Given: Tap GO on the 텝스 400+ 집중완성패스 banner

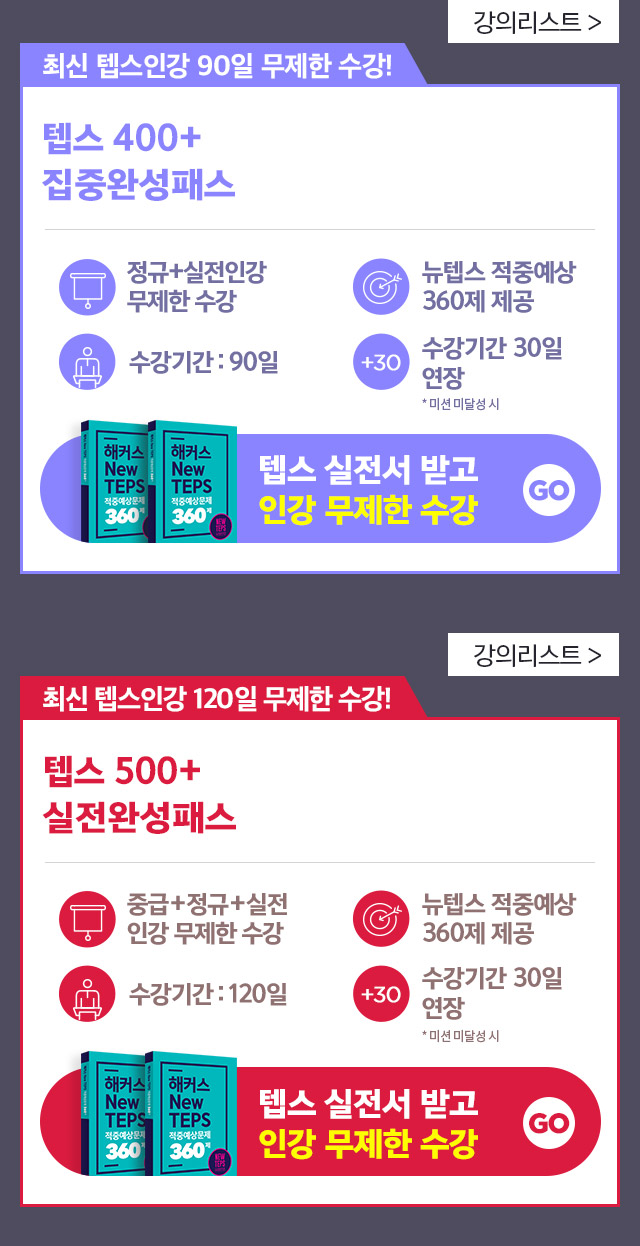Looking at the screenshot, I should [x=549, y=490].
